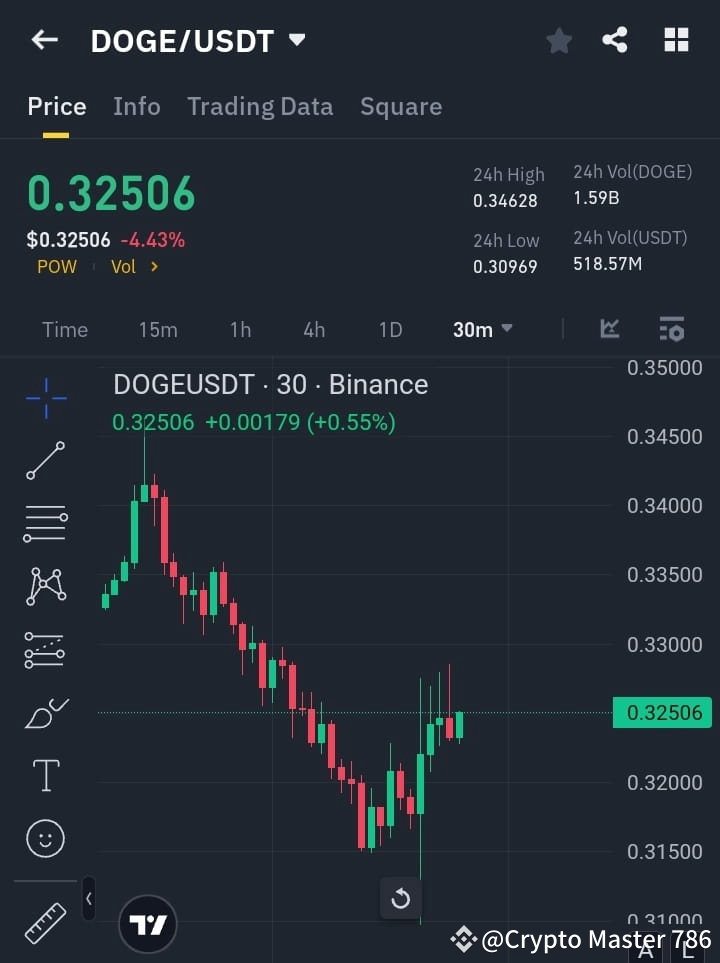This screenshot has height=963, width=720.
Task: Select the brush drawing tool
Action: click(45, 713)
